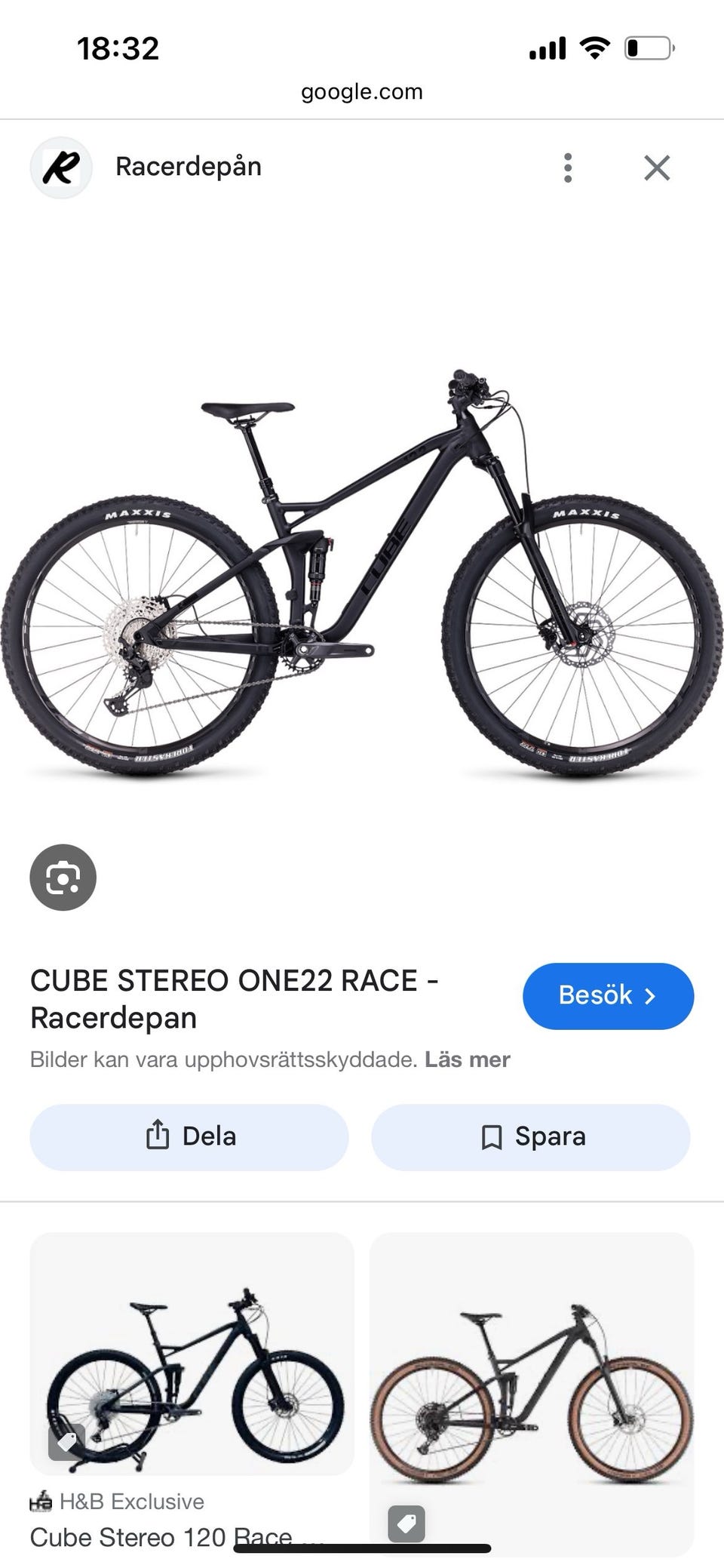Search this image with Google Lens
The width and height of the screenshot is (724, 1568).
coord(63,878)
